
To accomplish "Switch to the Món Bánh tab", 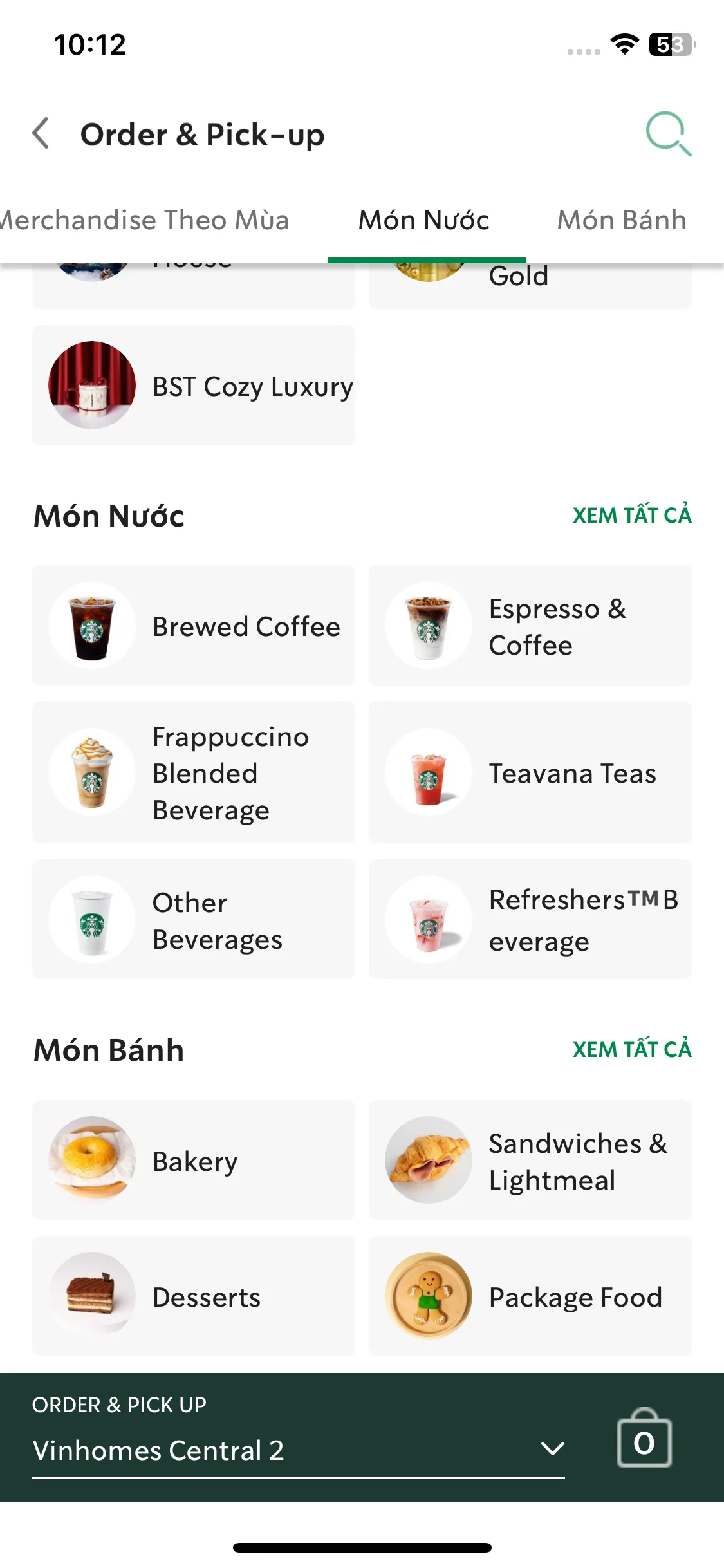I will 621,220.
